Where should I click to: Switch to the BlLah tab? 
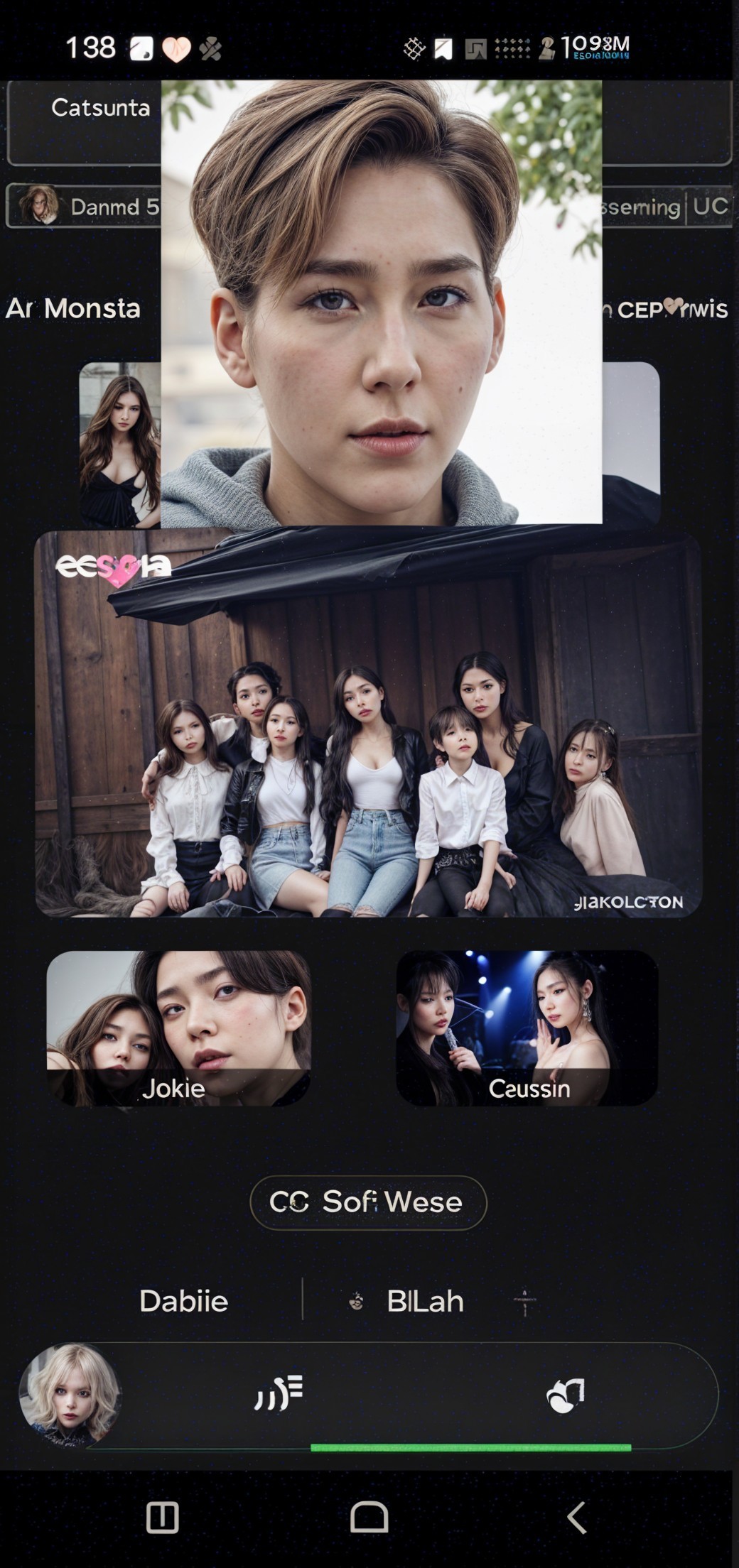click(x=425, y=1301)
